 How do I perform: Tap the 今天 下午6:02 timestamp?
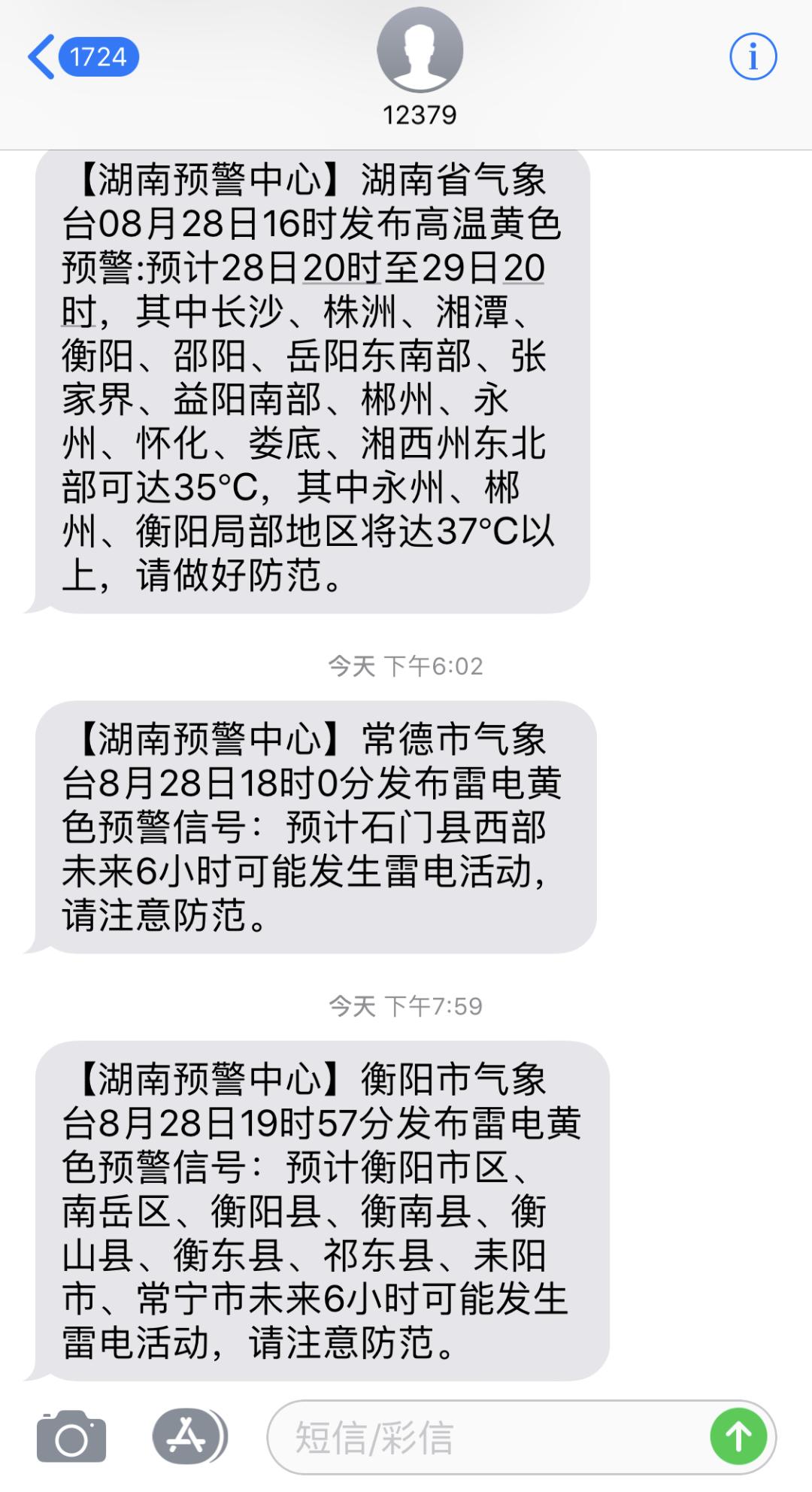(406, 664)
